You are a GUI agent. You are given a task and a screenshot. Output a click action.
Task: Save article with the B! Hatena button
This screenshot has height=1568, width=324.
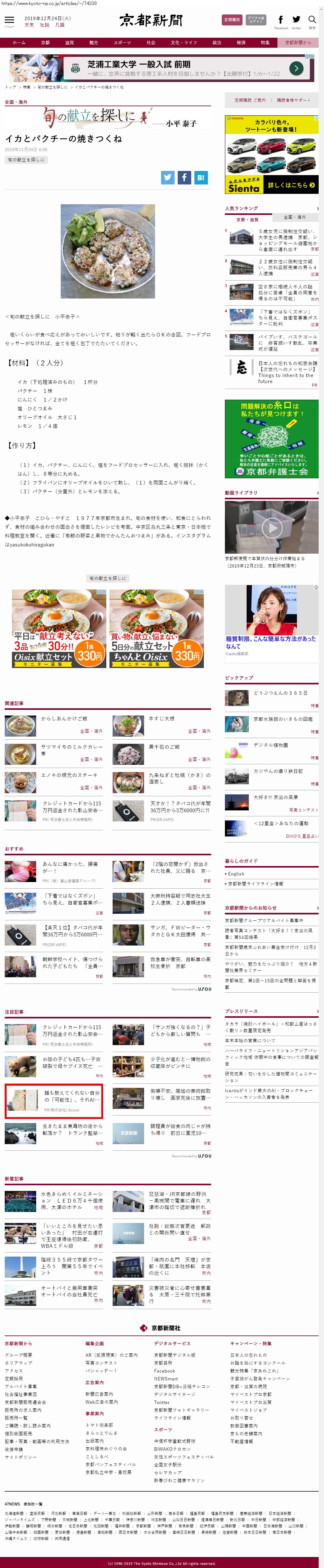coord(200,177)
